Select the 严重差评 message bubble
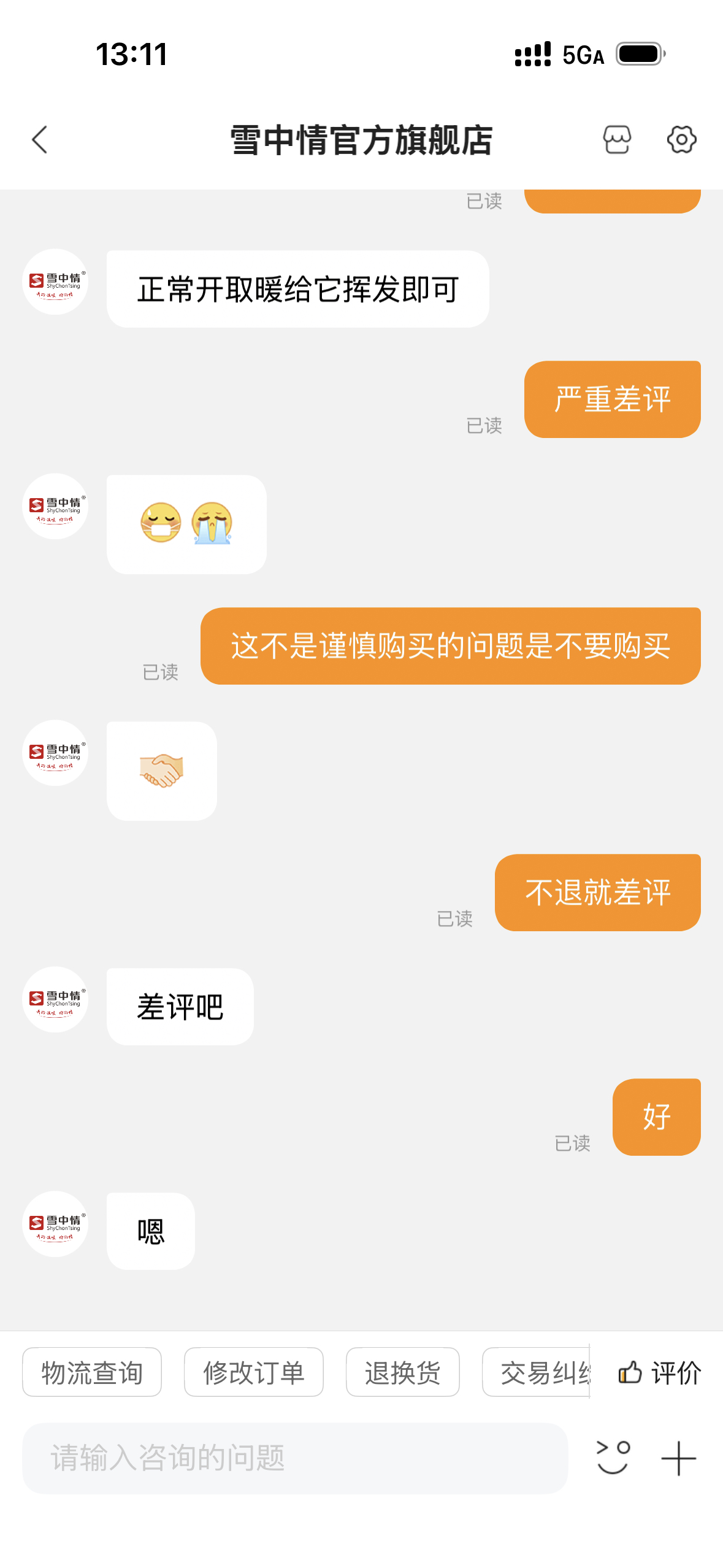This screenshot has width=723, height=1568. coord(612,398)
